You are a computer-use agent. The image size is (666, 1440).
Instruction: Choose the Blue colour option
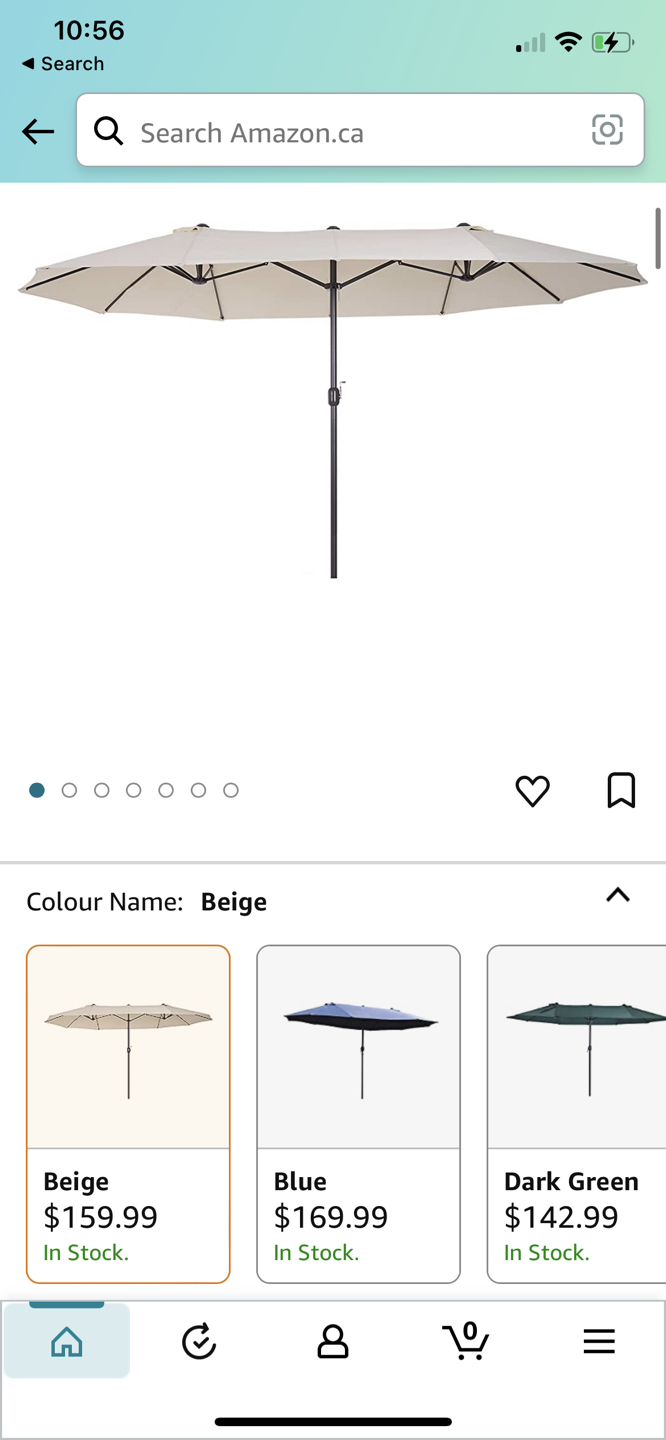(358, 1113)
